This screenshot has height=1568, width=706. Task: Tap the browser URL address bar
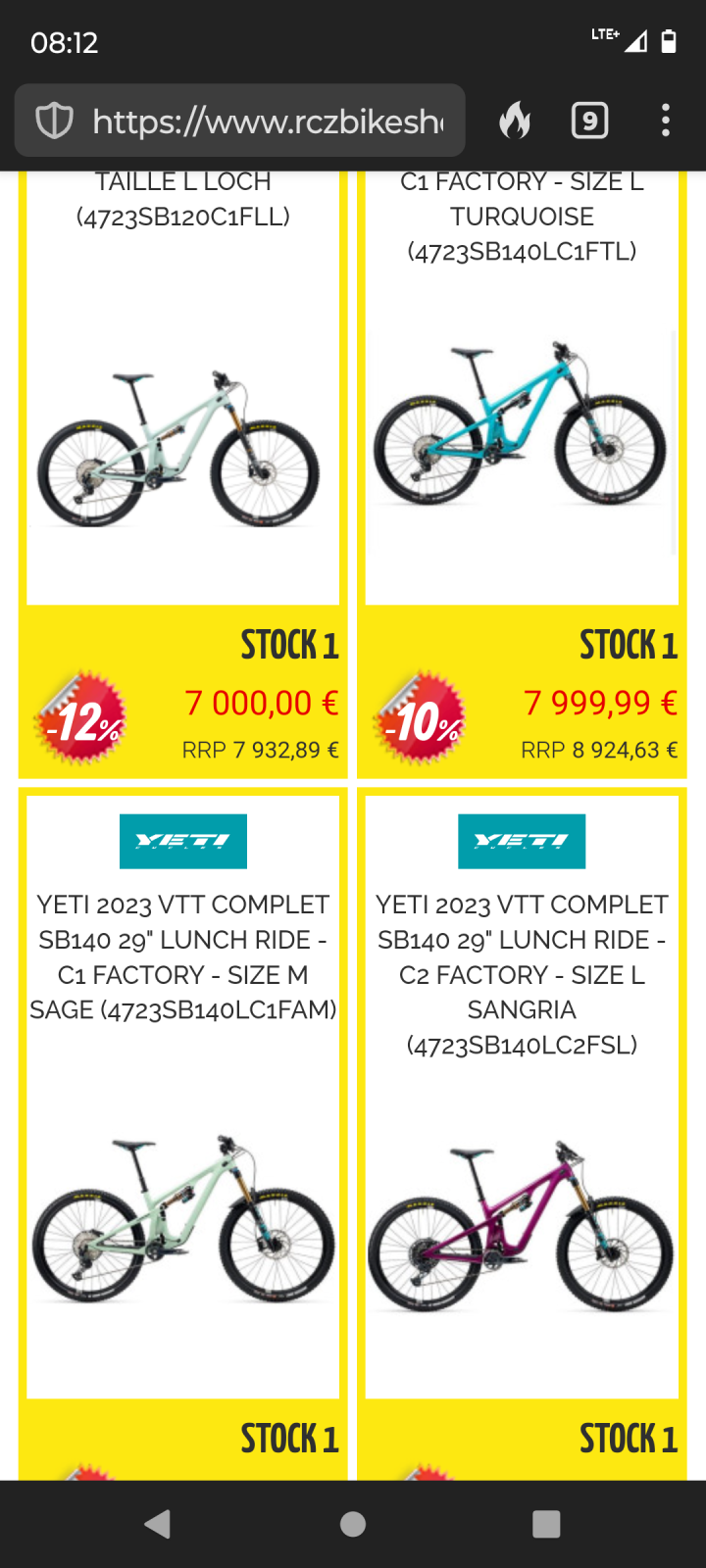point(265,122)
